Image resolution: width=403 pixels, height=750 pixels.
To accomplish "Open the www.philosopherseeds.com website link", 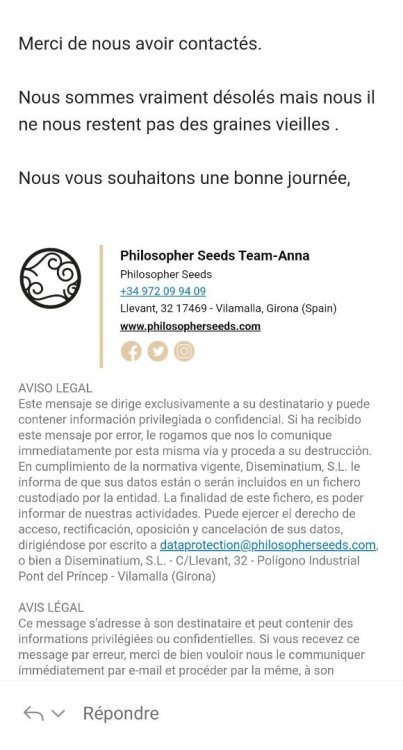I will (x=190, y=327).
